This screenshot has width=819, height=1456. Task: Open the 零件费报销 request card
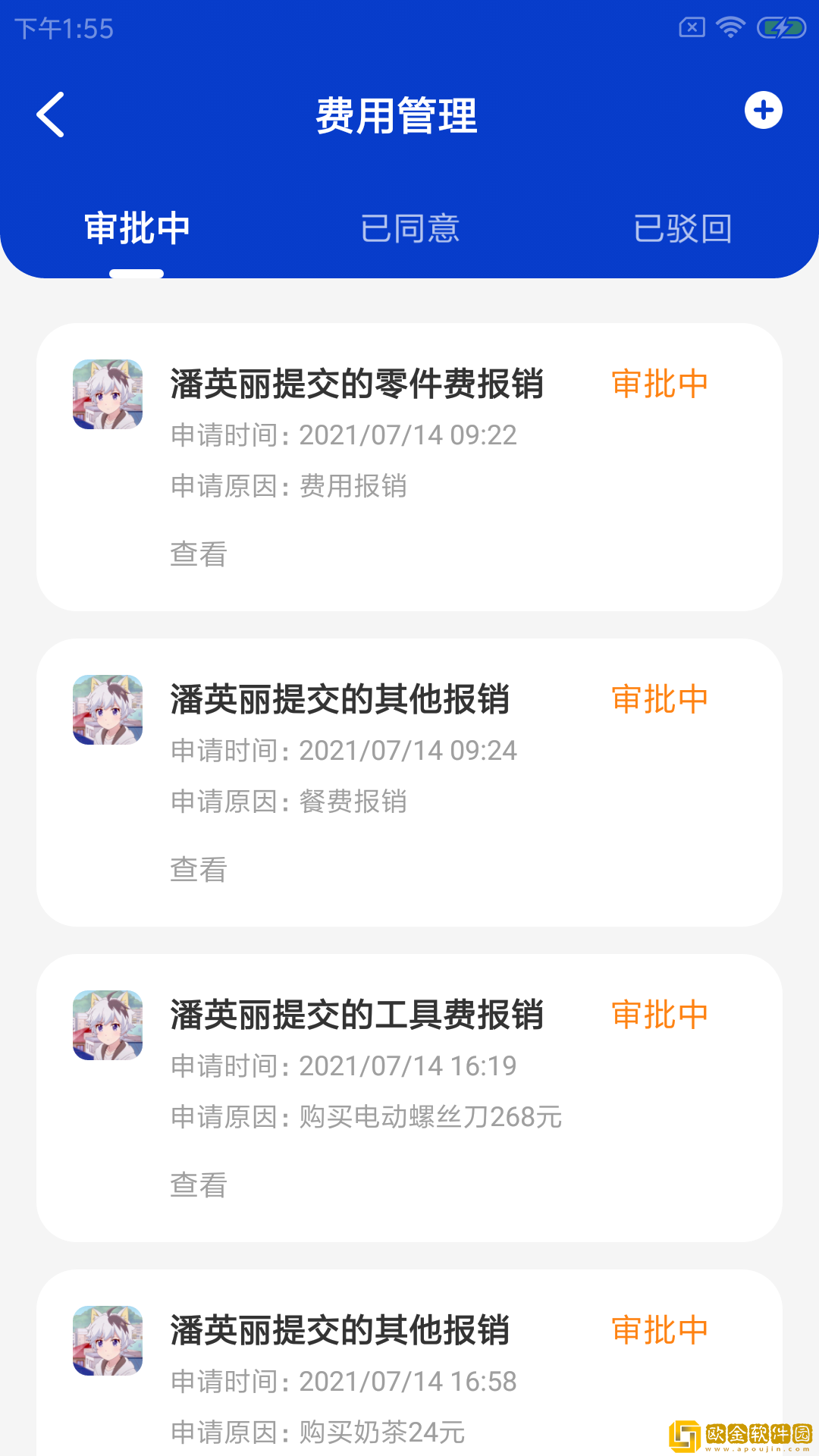click(x=356, y=384)
